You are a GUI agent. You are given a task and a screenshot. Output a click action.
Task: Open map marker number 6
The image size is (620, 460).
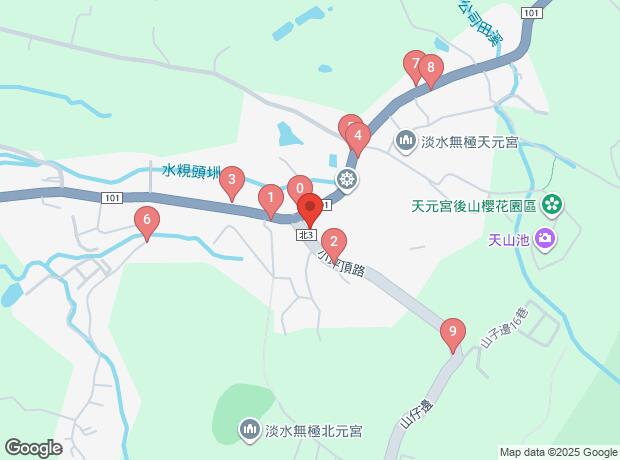click(147, 220)
